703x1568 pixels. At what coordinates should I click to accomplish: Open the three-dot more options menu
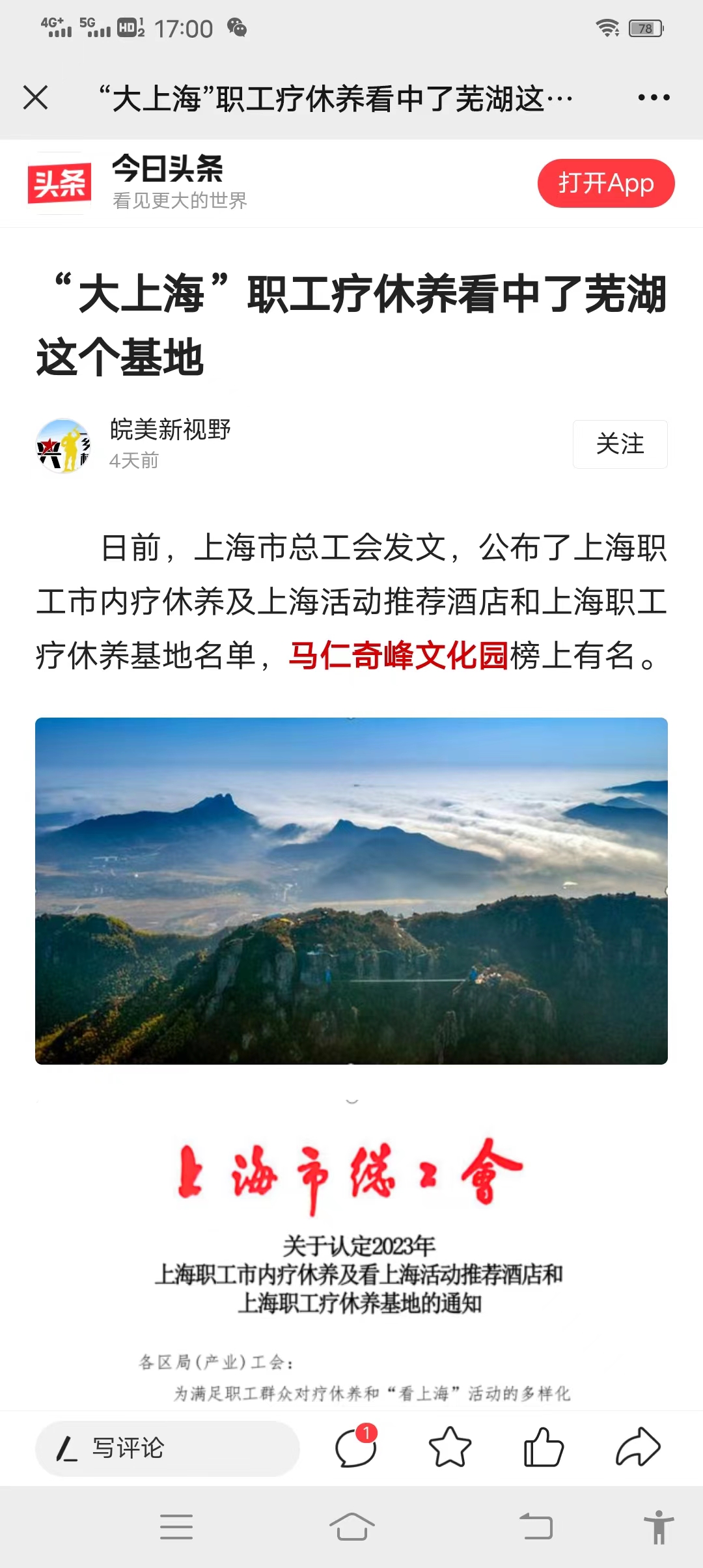(653, 97)
